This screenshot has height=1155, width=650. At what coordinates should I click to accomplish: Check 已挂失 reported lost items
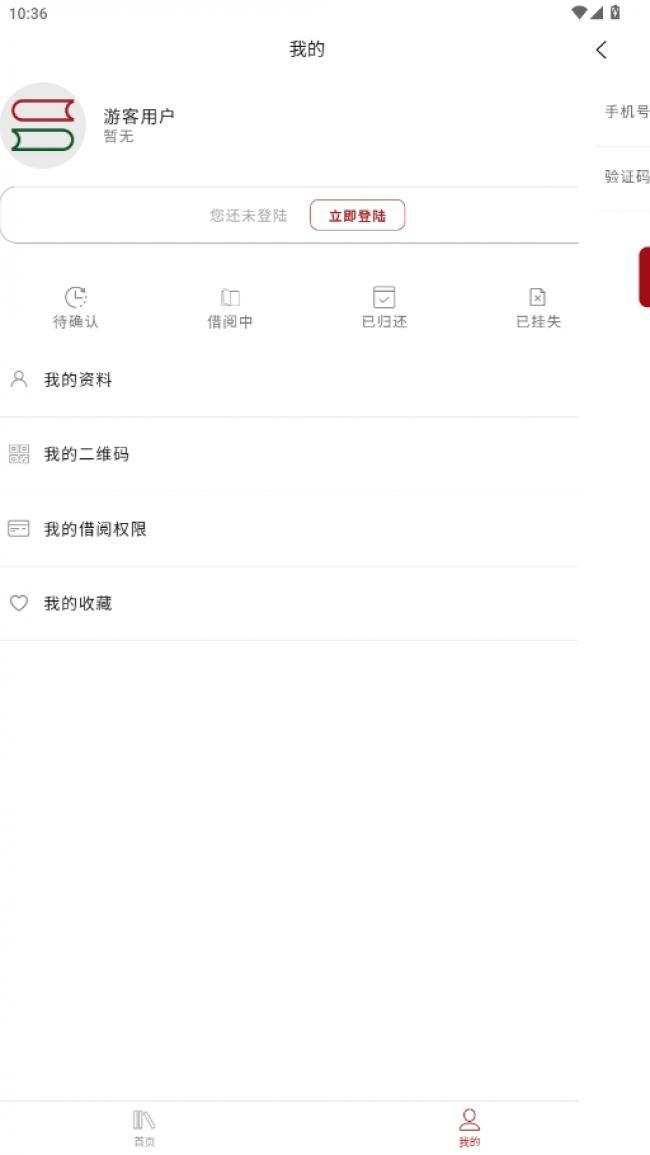(538, 307)
